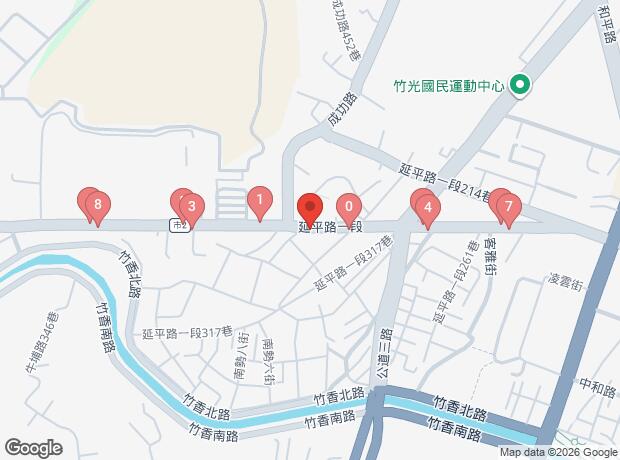Tap the map pin numbered 3
Screen dimensions: 620x460
point(190,207)
